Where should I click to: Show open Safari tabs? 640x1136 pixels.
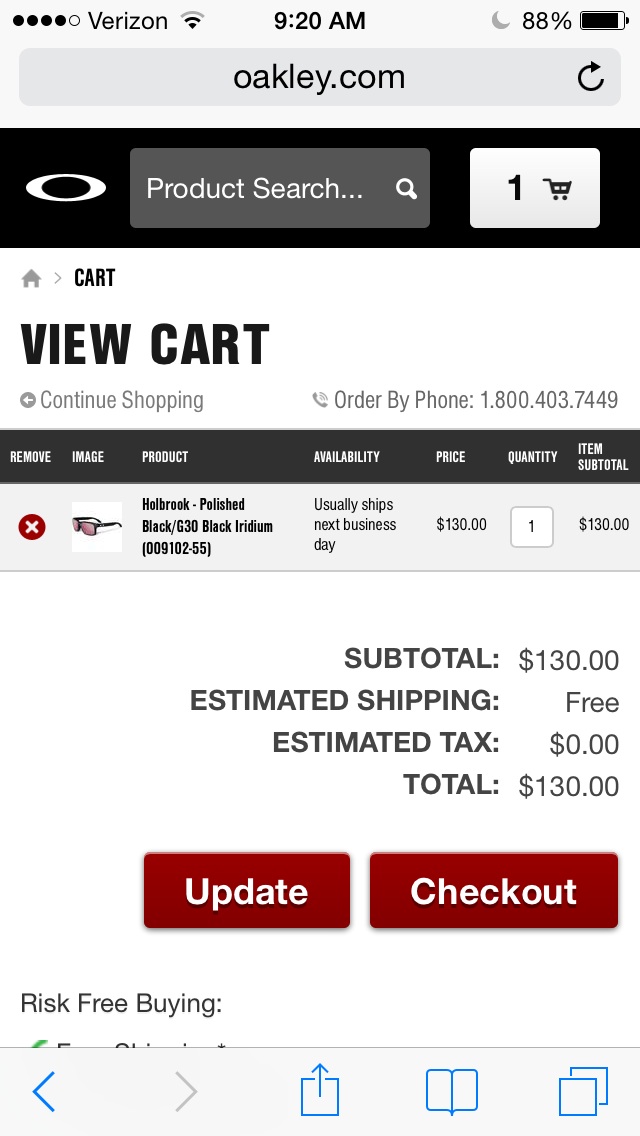tap(583, 1091)
